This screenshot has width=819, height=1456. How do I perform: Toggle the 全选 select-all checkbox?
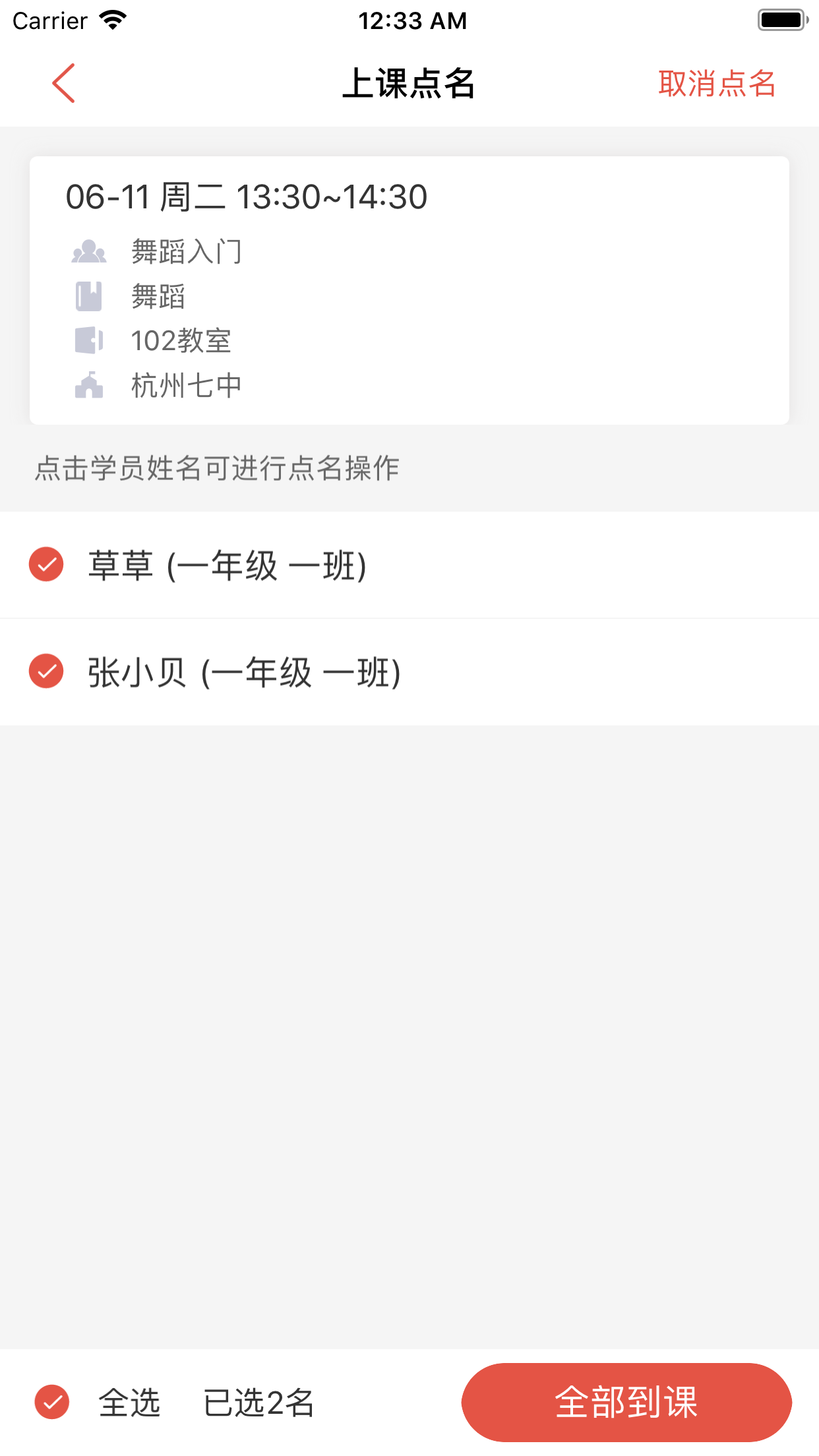pos(52,1402)
